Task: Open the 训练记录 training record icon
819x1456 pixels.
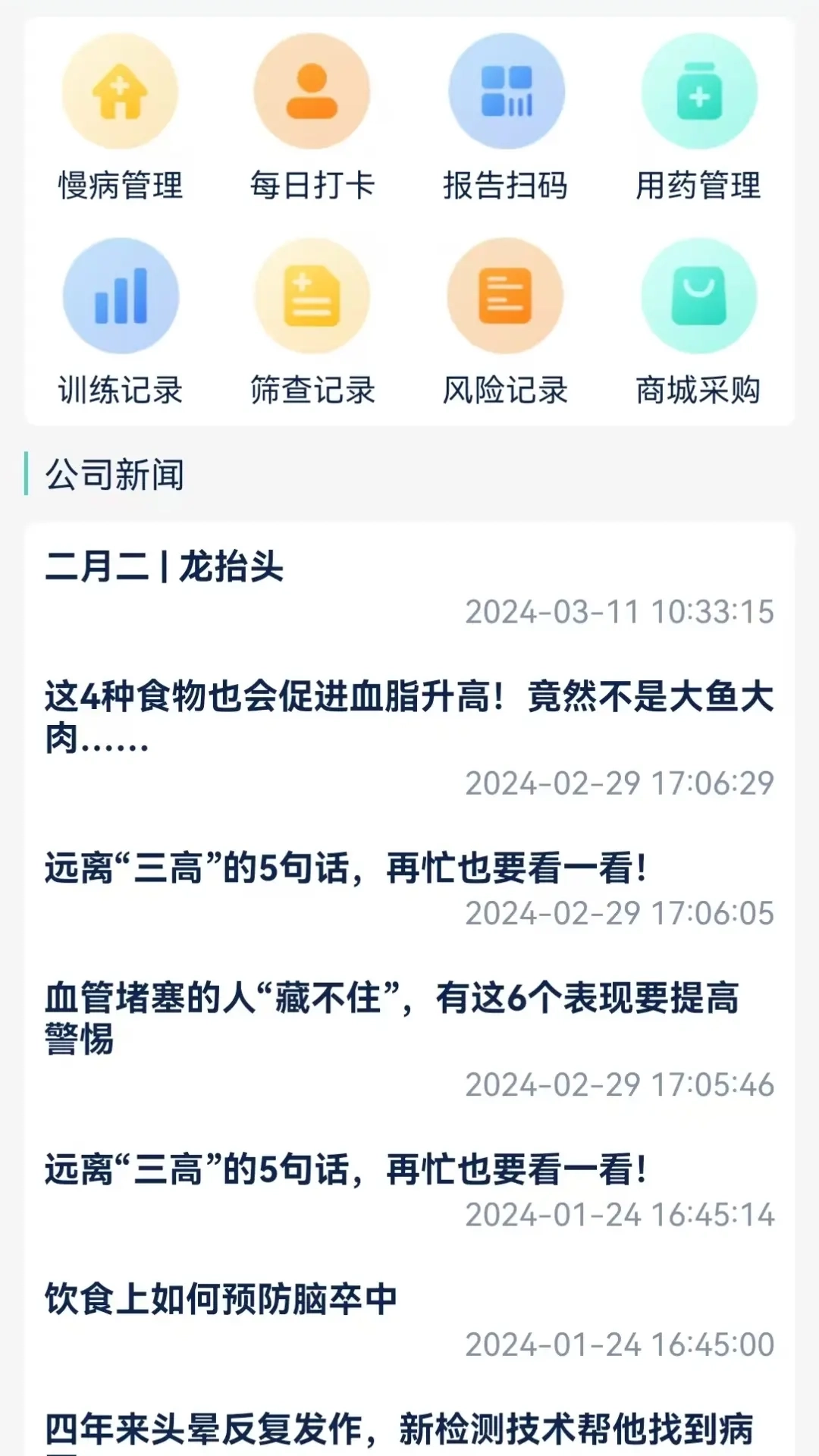Action: click(x=121, y=297)
